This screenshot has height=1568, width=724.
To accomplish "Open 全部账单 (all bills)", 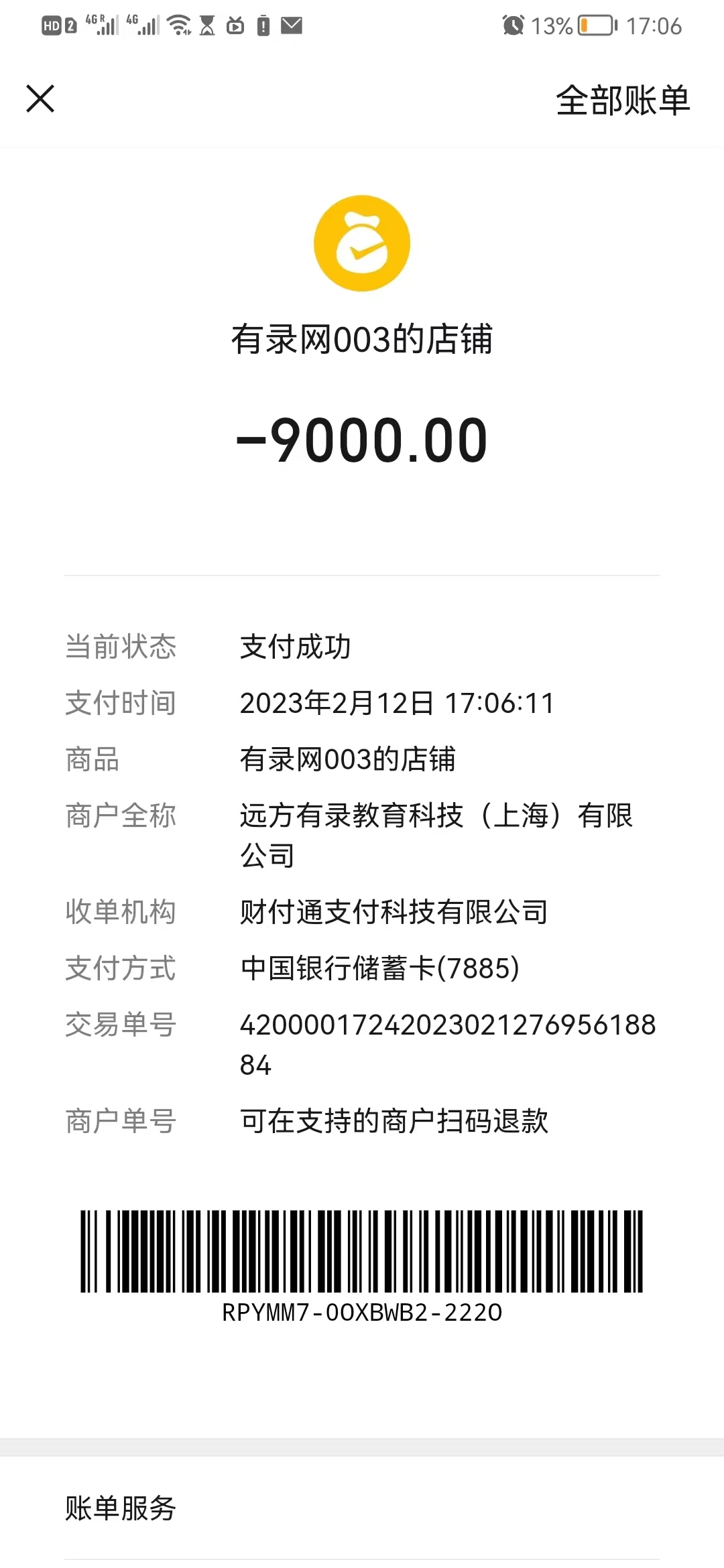I will [622, 101].
